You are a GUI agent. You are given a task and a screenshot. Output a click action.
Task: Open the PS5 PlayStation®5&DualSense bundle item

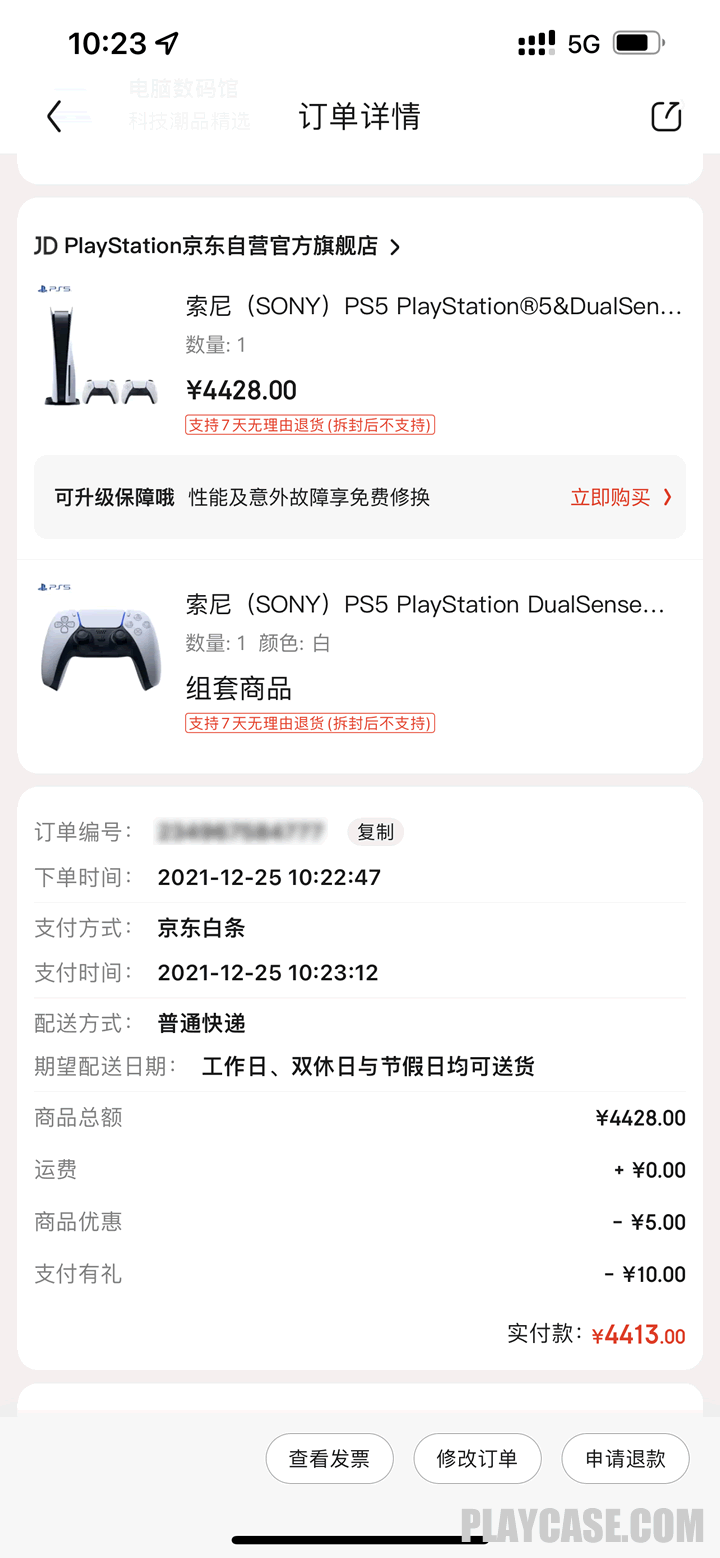point(360,358)
